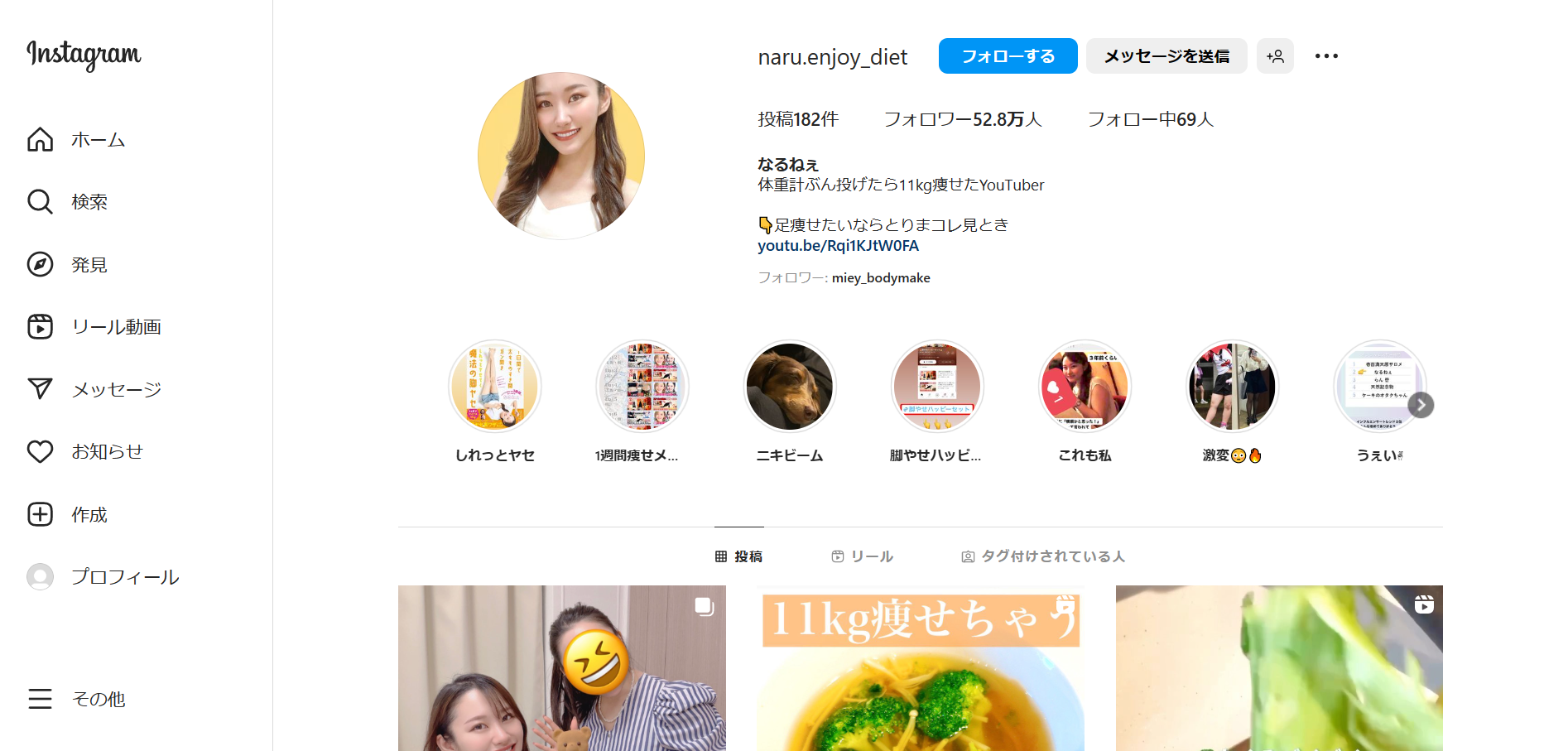1568x751 pixels.
Task: Tap メッセージを送信 to message this user
Action: coord(1166,56)
